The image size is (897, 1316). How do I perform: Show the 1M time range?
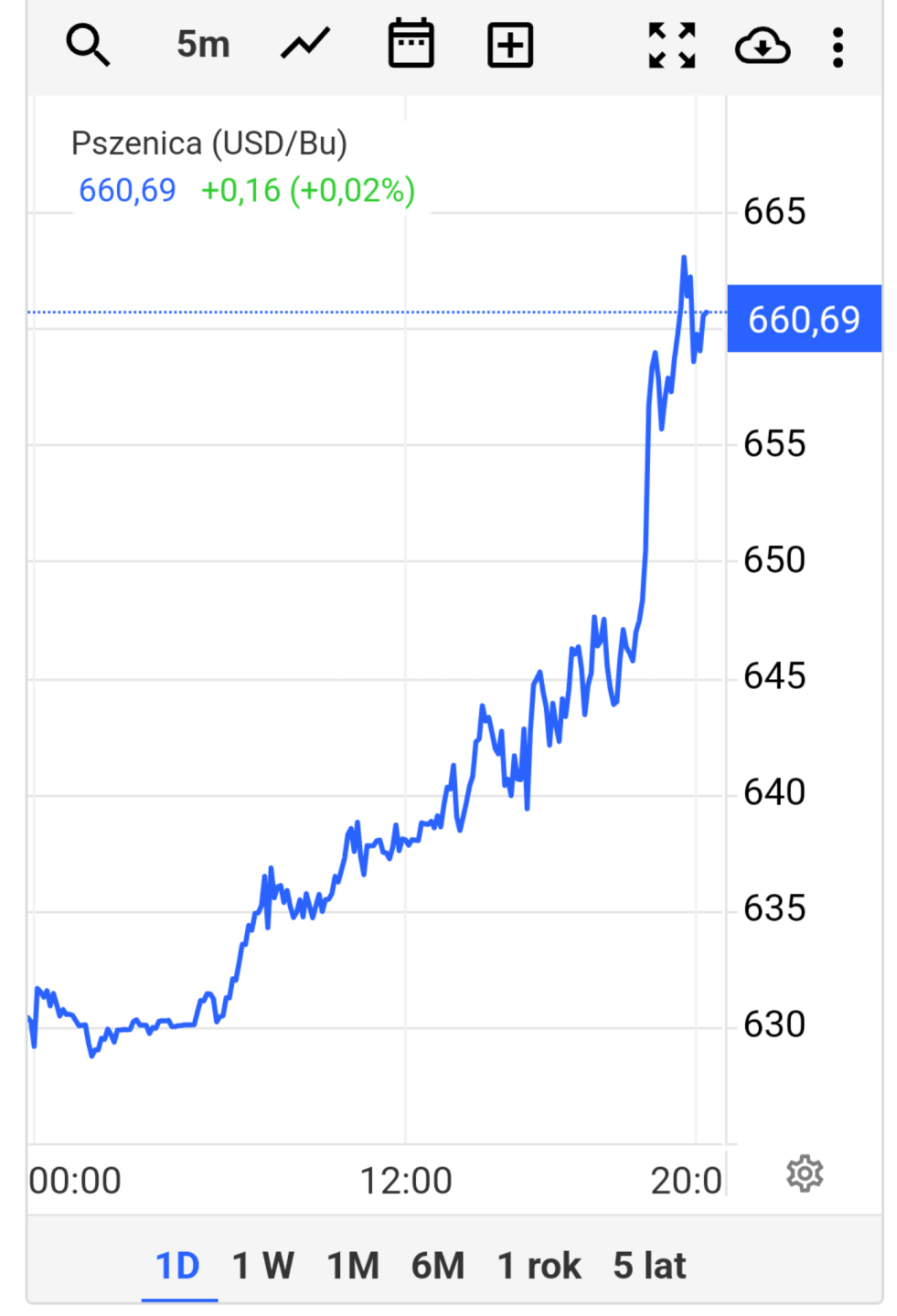[x=353, y=1266]
